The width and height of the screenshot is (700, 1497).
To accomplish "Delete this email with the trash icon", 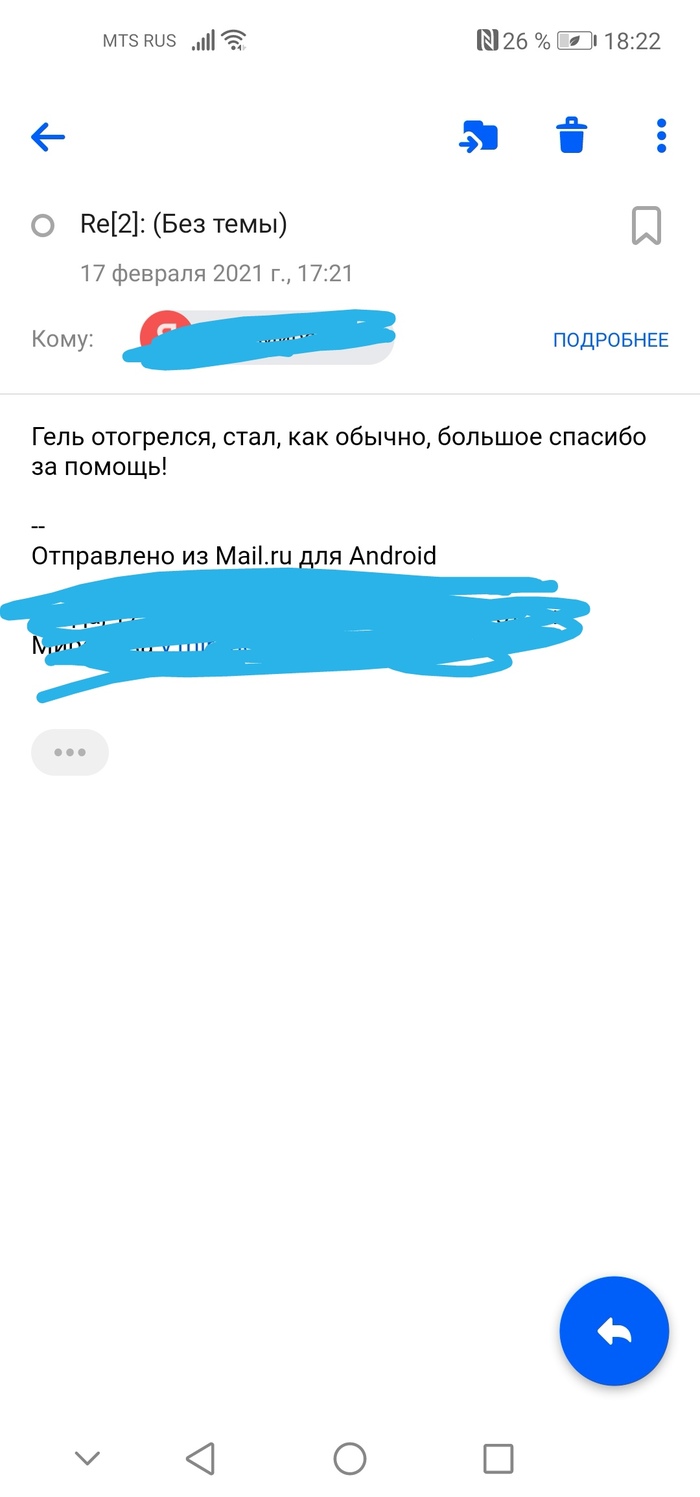I will pyautogui.click(x=572, y=135).
